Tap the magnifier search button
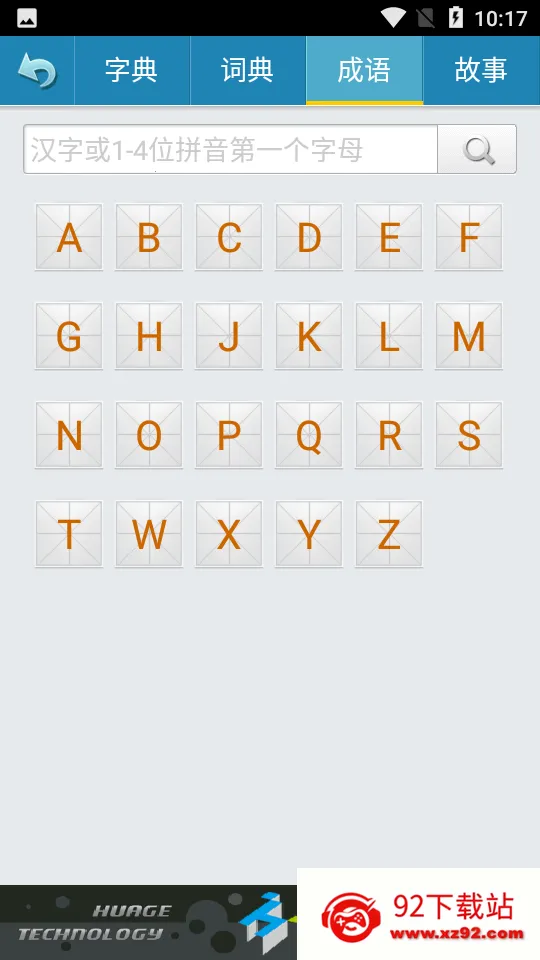 478,149
